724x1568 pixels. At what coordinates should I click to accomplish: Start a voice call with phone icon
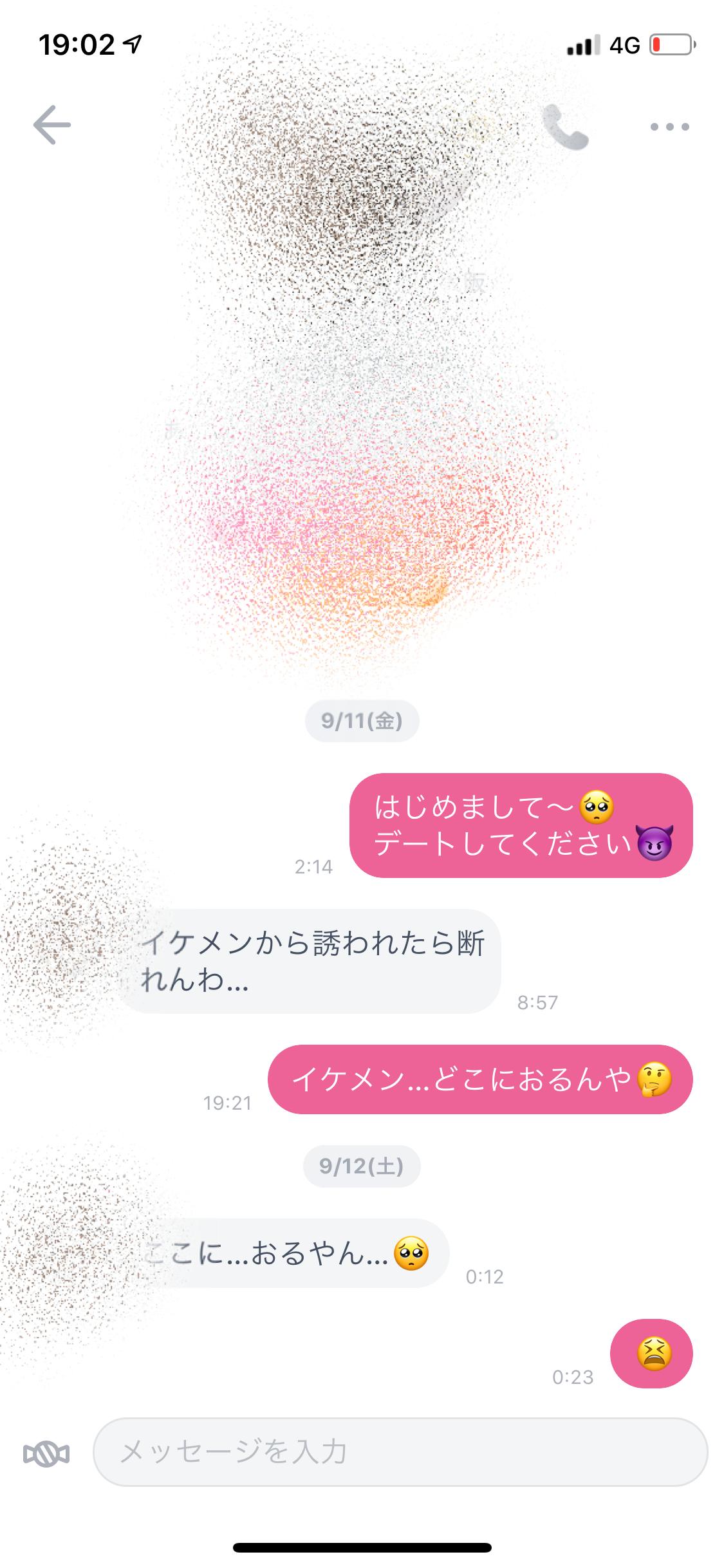(566, 127)
